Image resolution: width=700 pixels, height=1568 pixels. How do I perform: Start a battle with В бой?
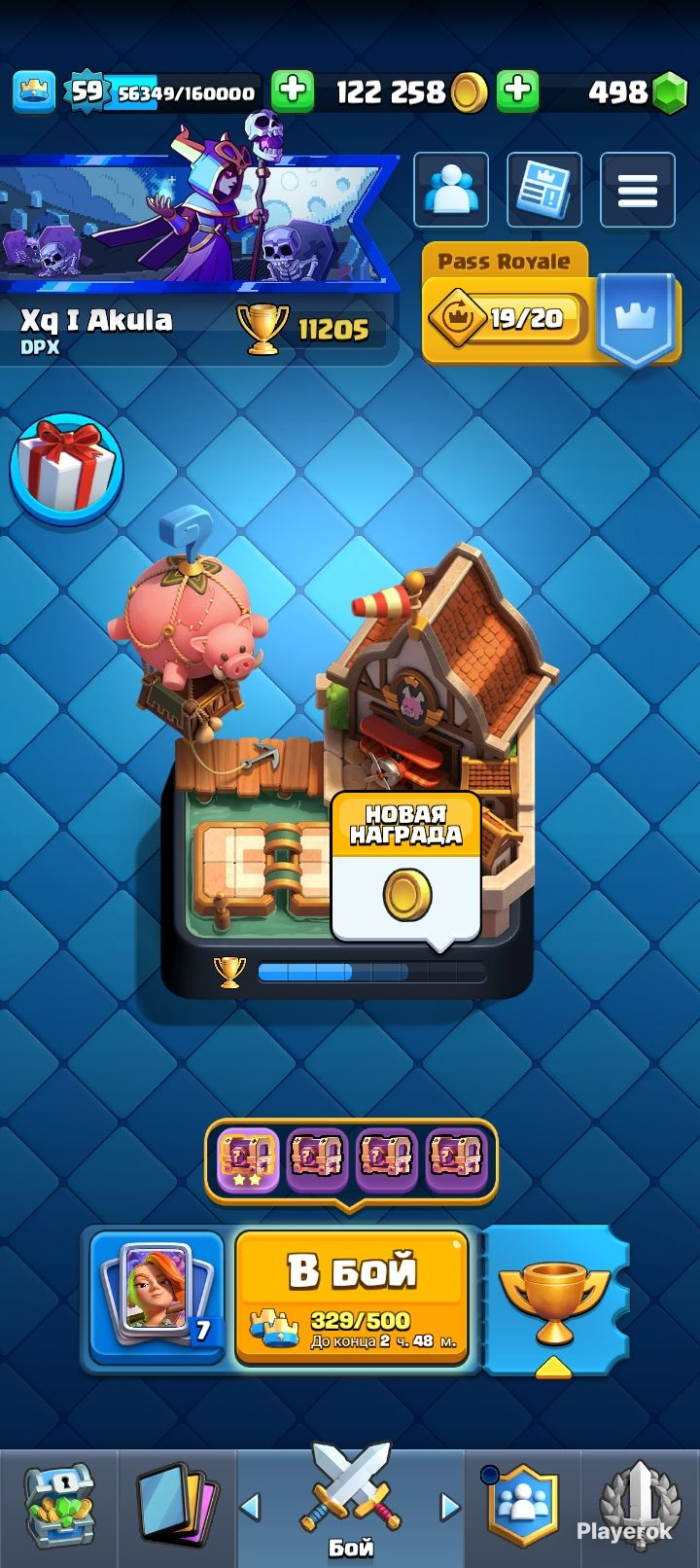point(351,1294)
